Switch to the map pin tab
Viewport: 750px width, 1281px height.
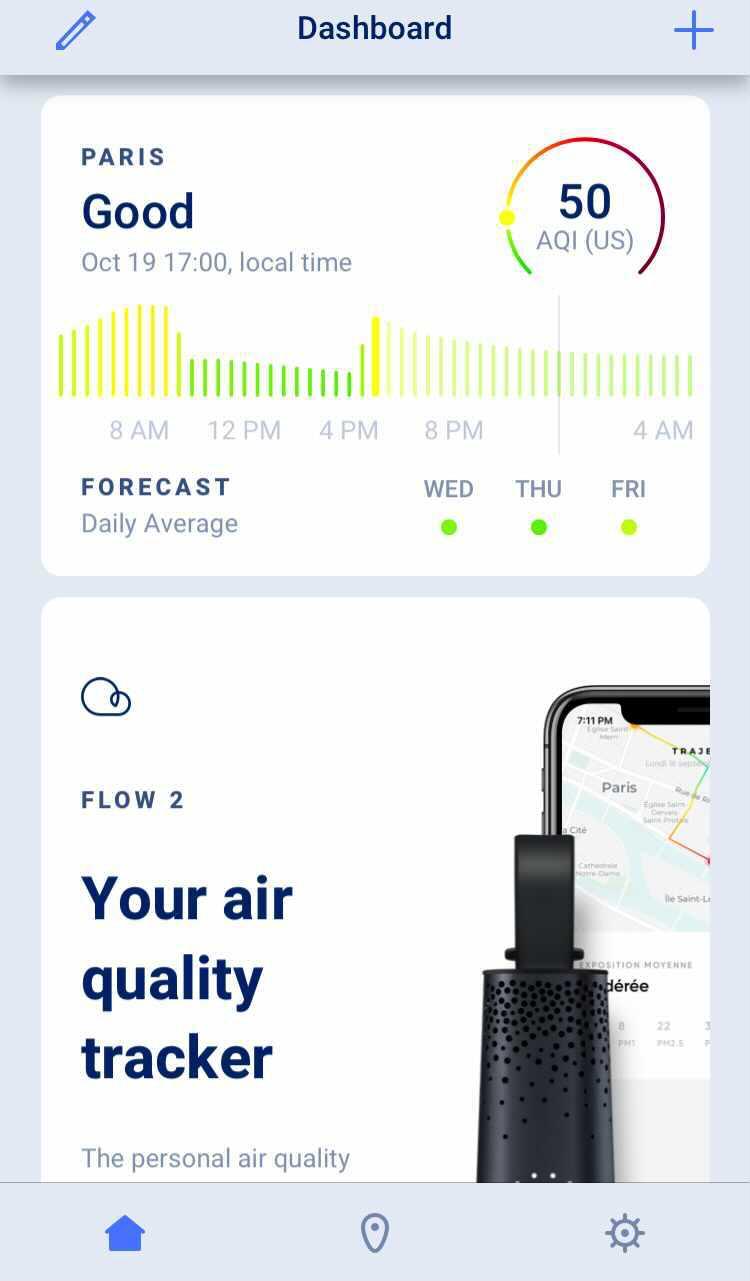tap(375, 1233)
